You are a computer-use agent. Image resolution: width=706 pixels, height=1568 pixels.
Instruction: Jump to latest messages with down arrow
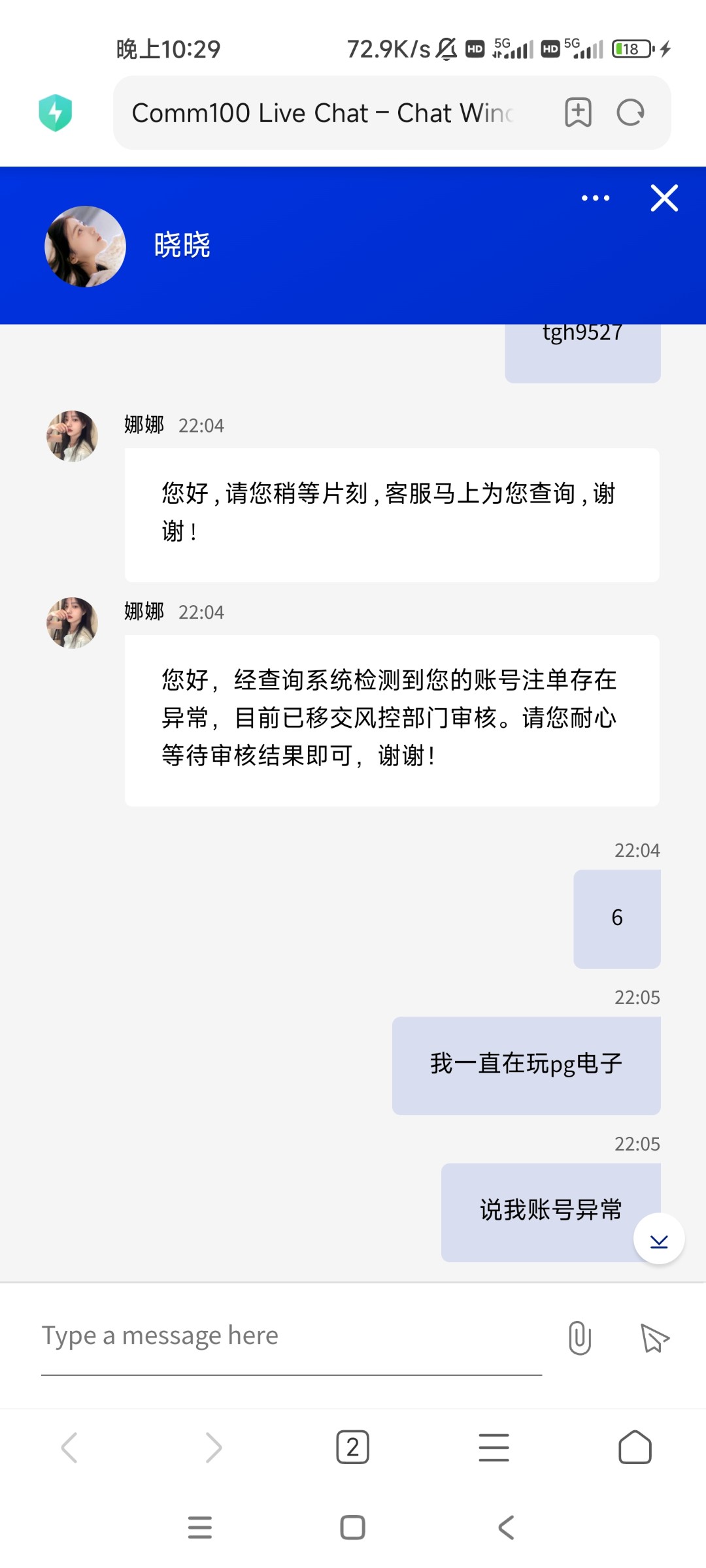659,1239
